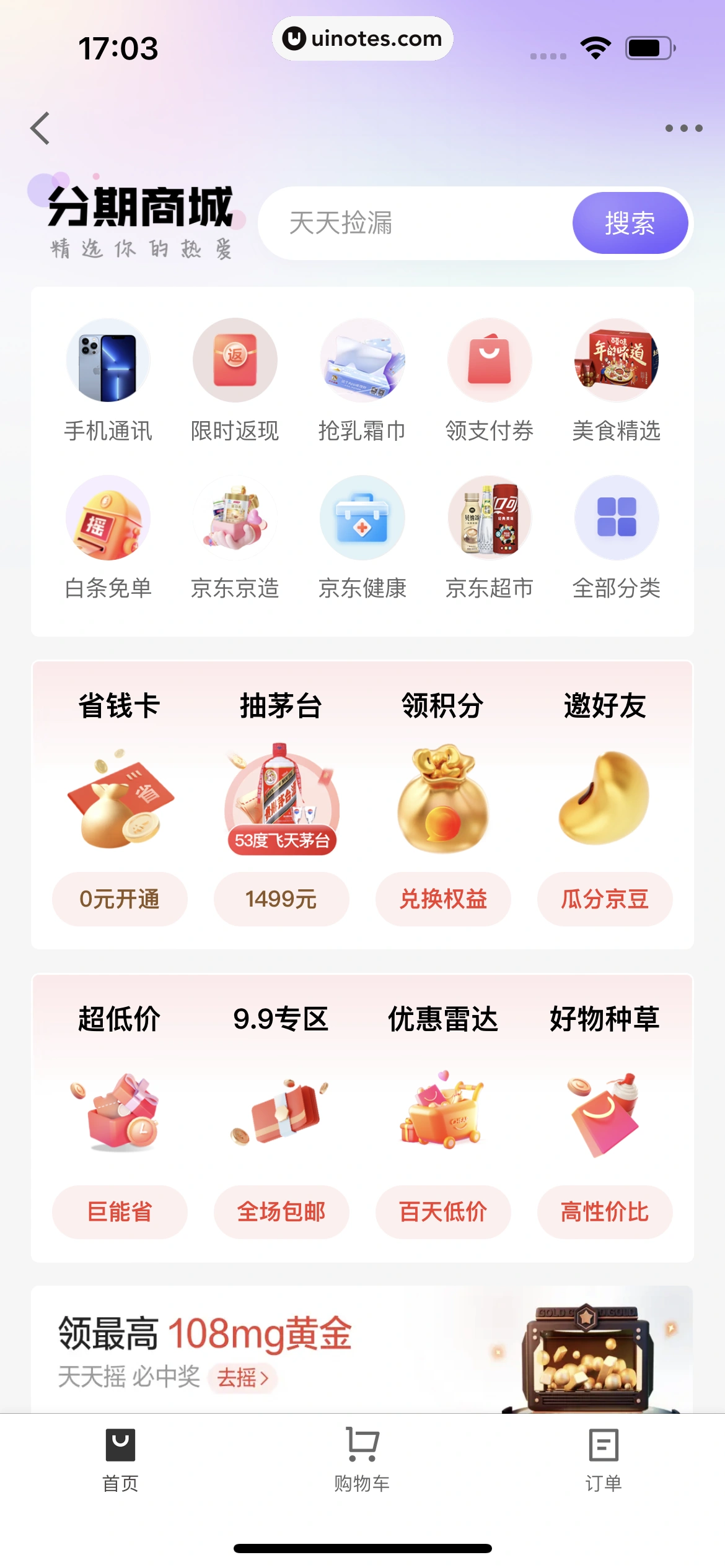
Task: Go back using the back arrow
Action: coord(40,128)
